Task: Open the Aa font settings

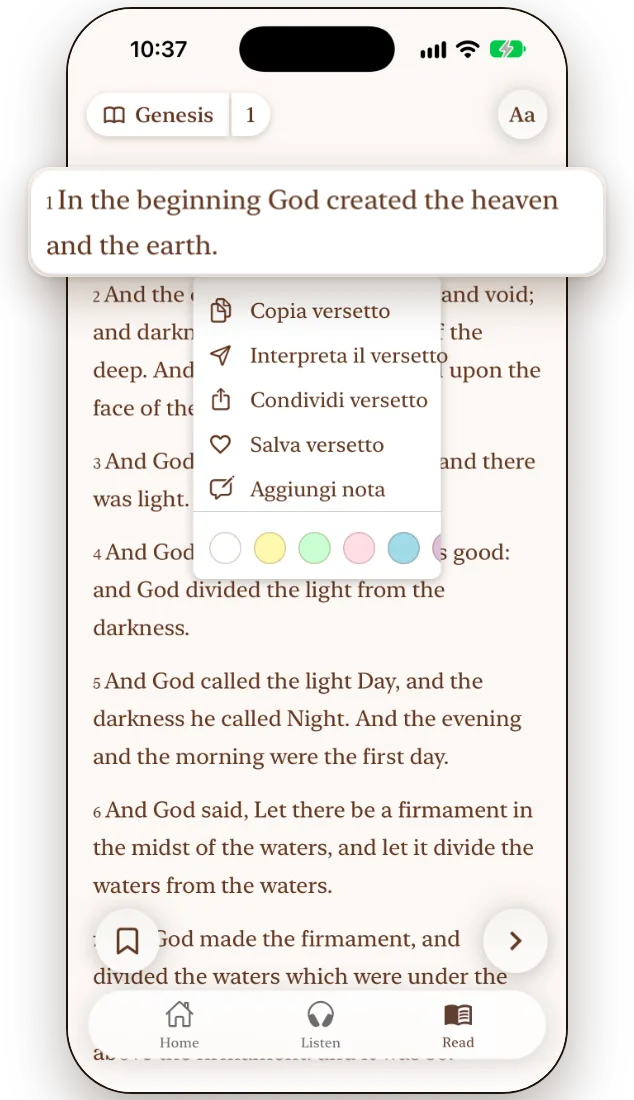Action: (522, 114)
